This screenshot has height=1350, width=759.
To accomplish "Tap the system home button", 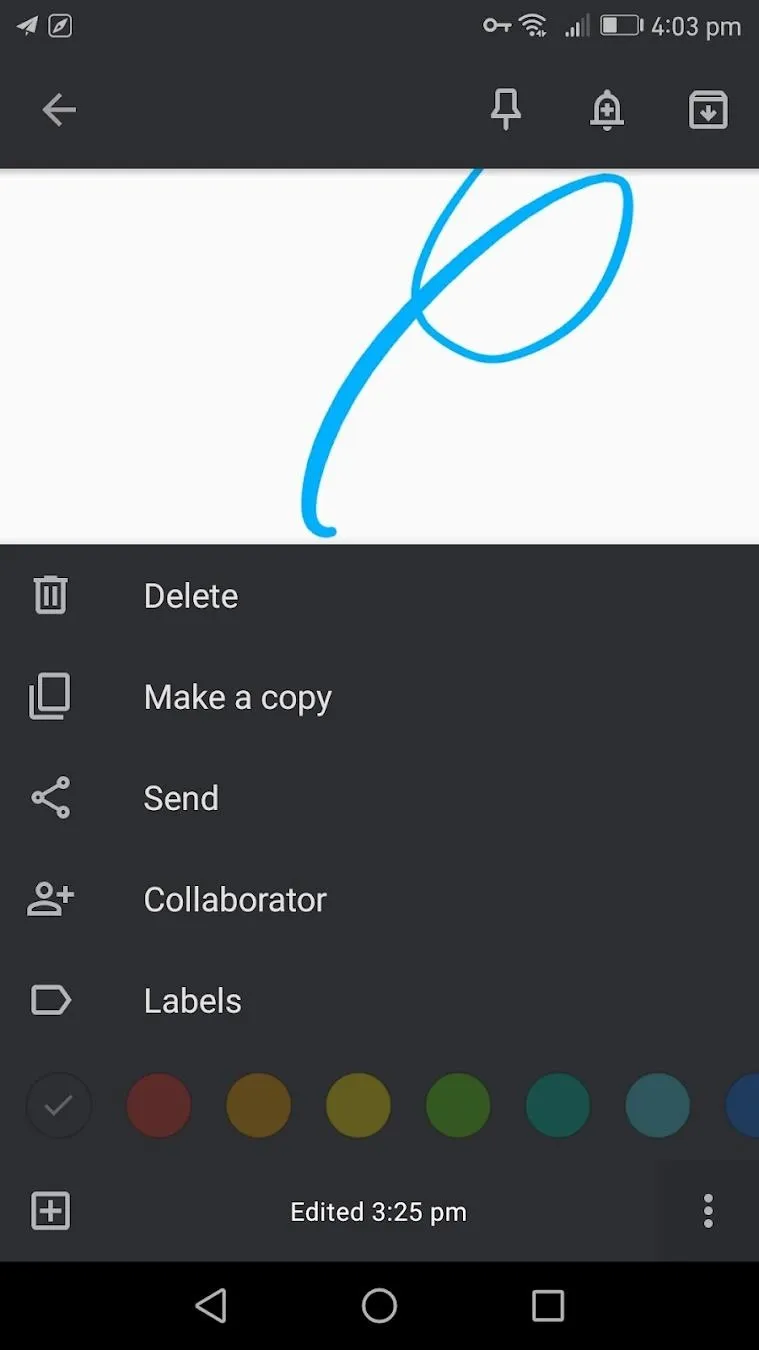I will point(379,1305).
